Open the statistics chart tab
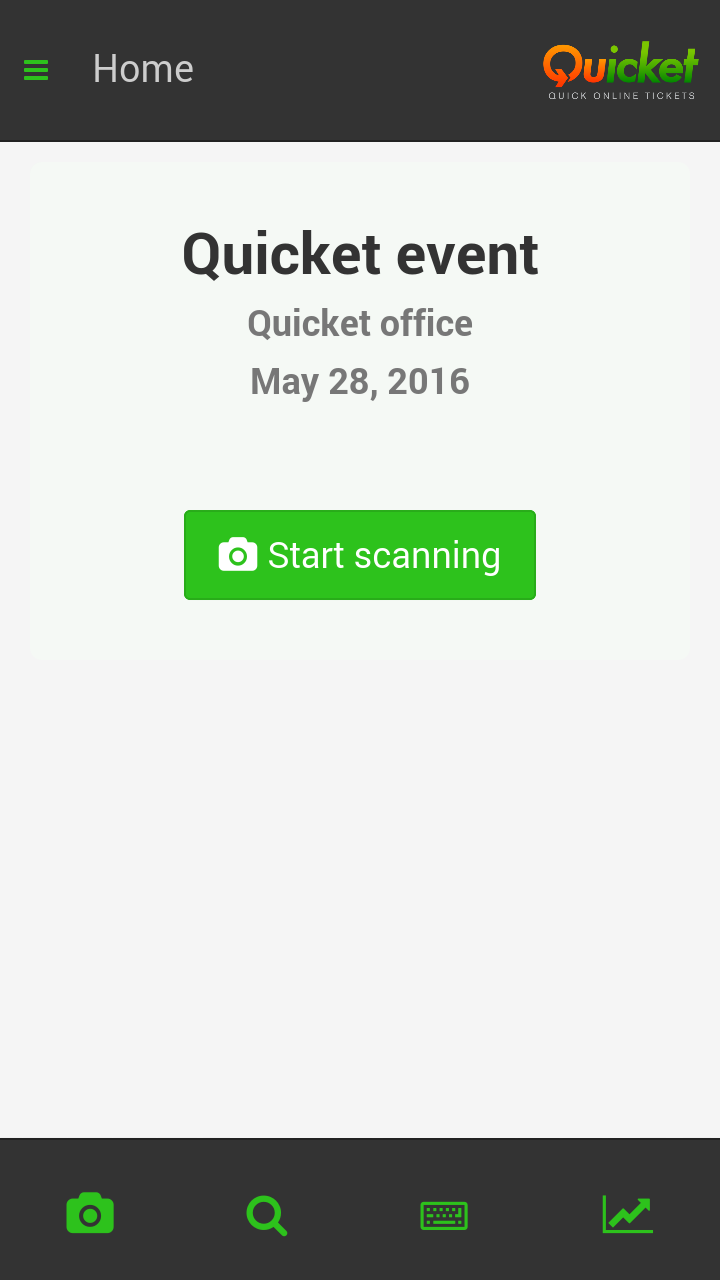Image resolution: width=720 pixels, height=1280 pixels. (x=628, y=1214)
